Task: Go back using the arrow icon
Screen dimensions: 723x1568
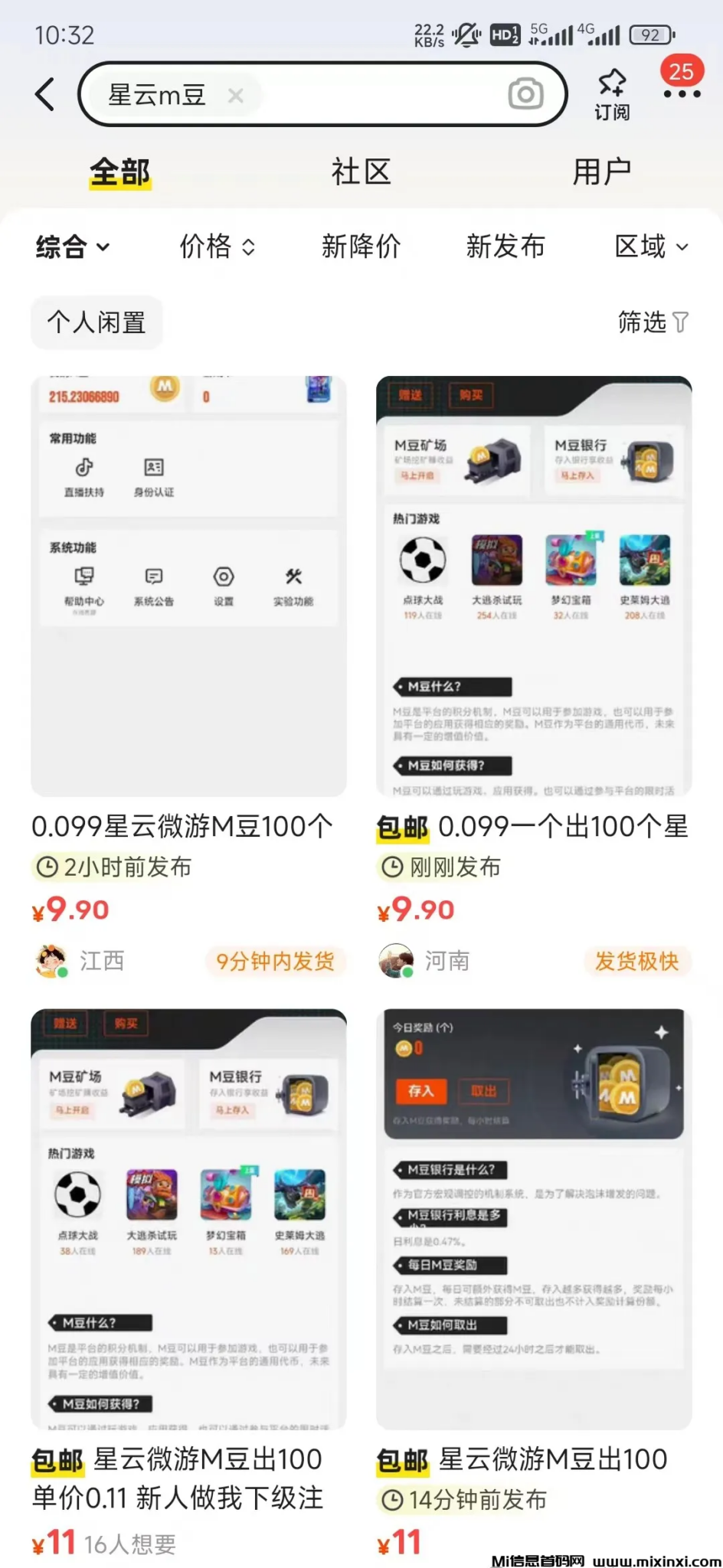Action: [46, 94]
